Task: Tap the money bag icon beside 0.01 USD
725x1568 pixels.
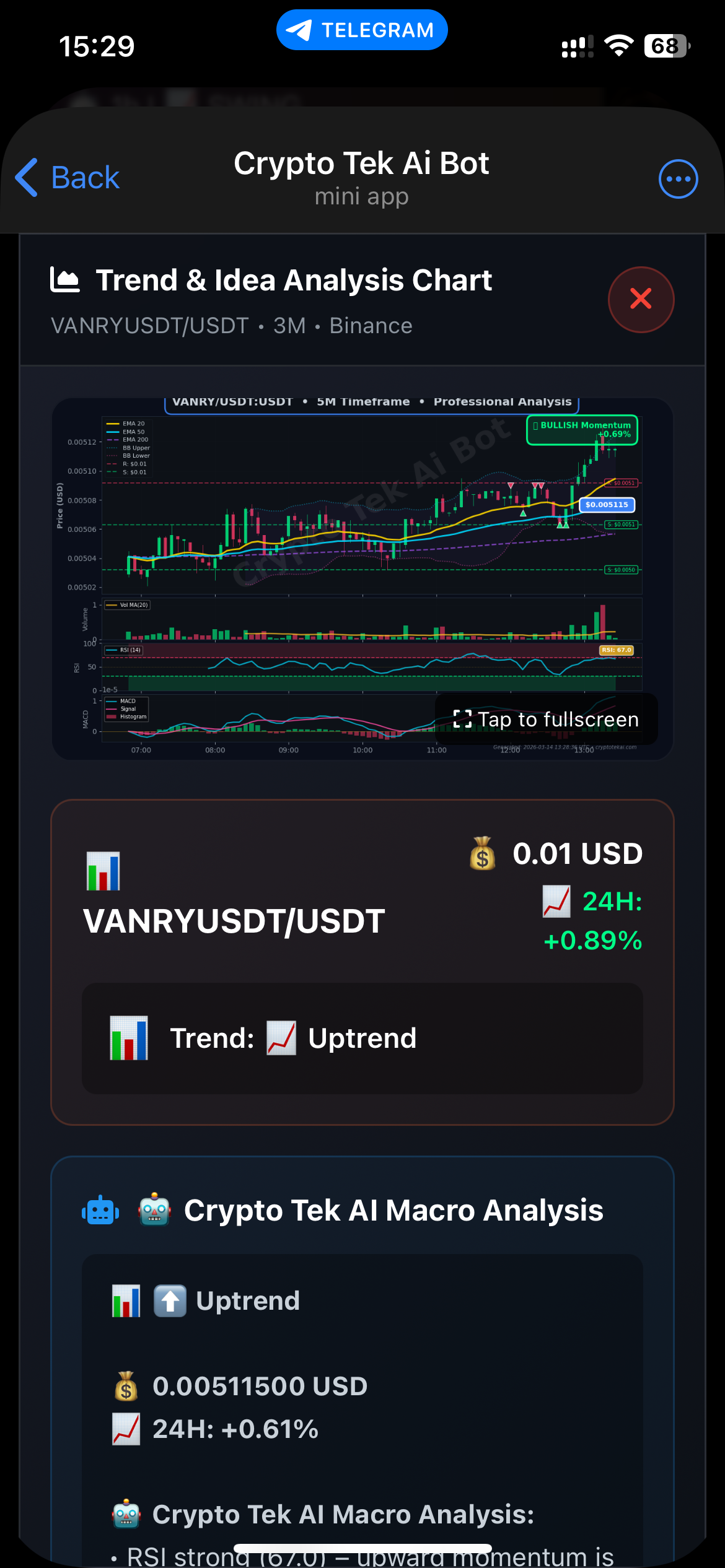Action: (482, 853)
